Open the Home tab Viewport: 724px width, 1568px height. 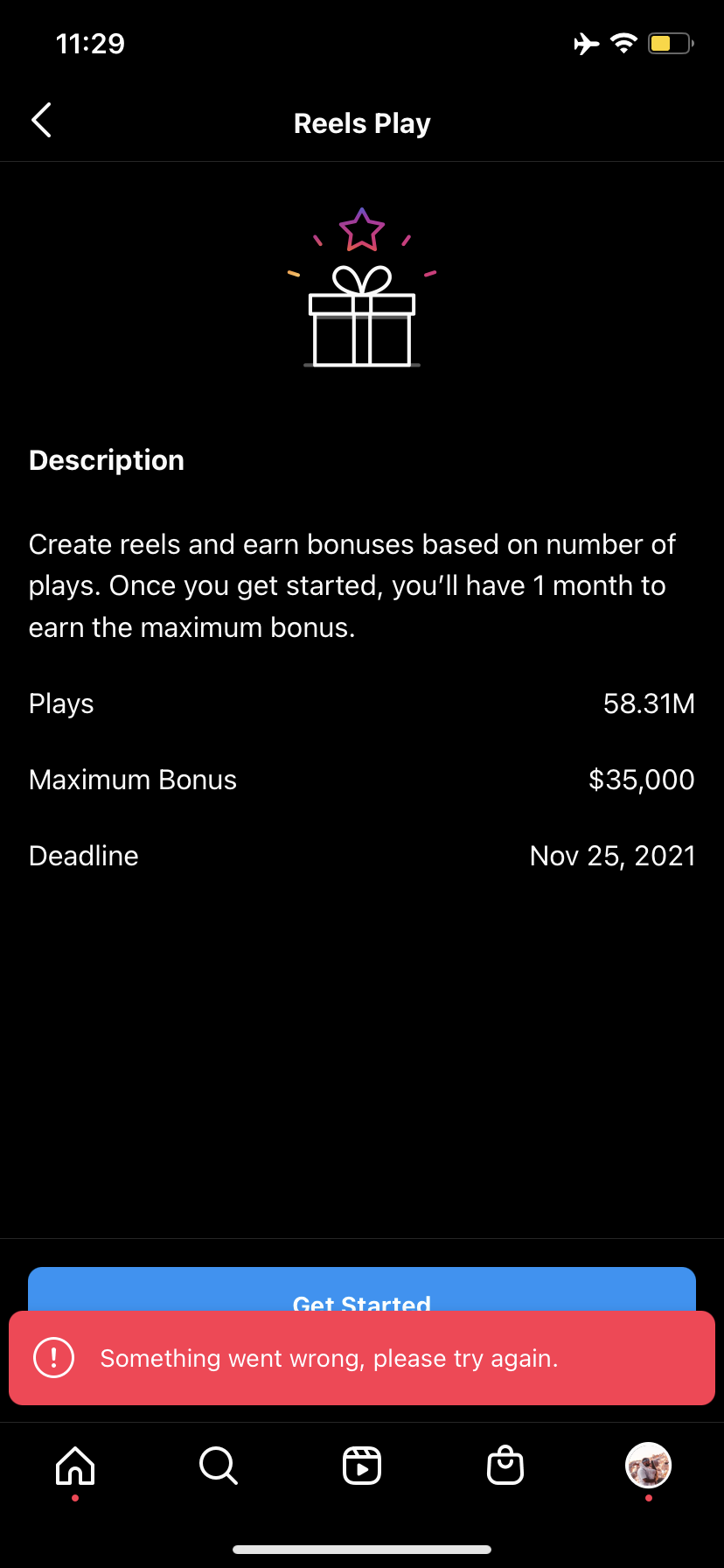point(75,1465)
